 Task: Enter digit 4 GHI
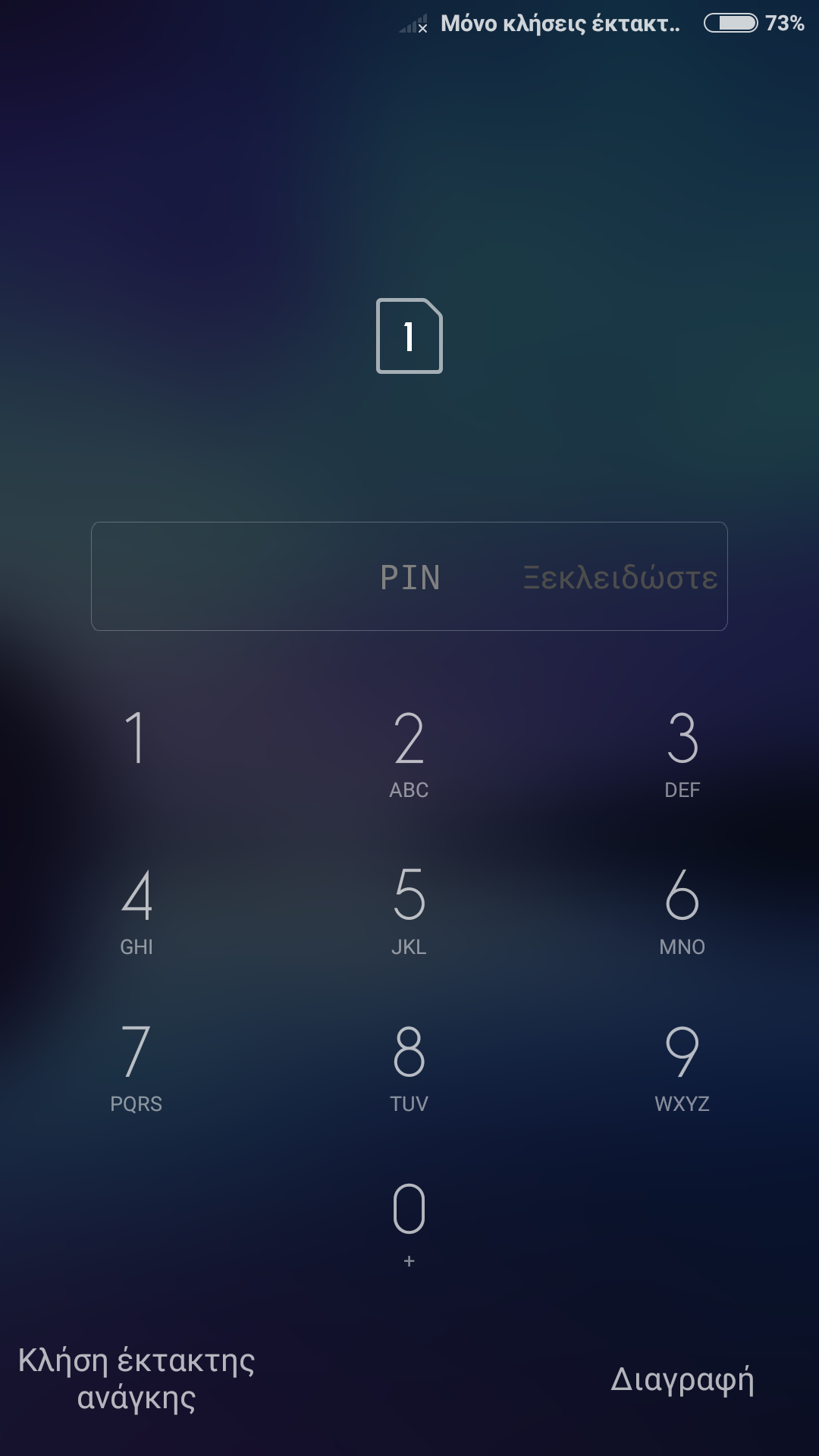click(x=136, y=910)
